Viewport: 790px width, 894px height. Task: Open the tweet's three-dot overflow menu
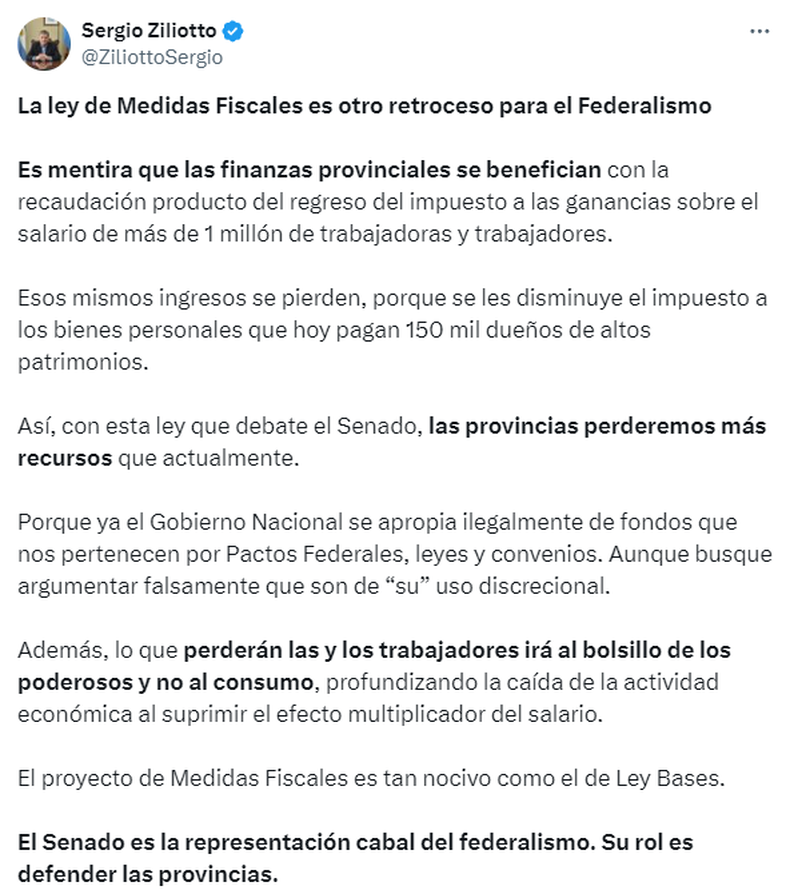pyautogui.click(x=759, y=31)
